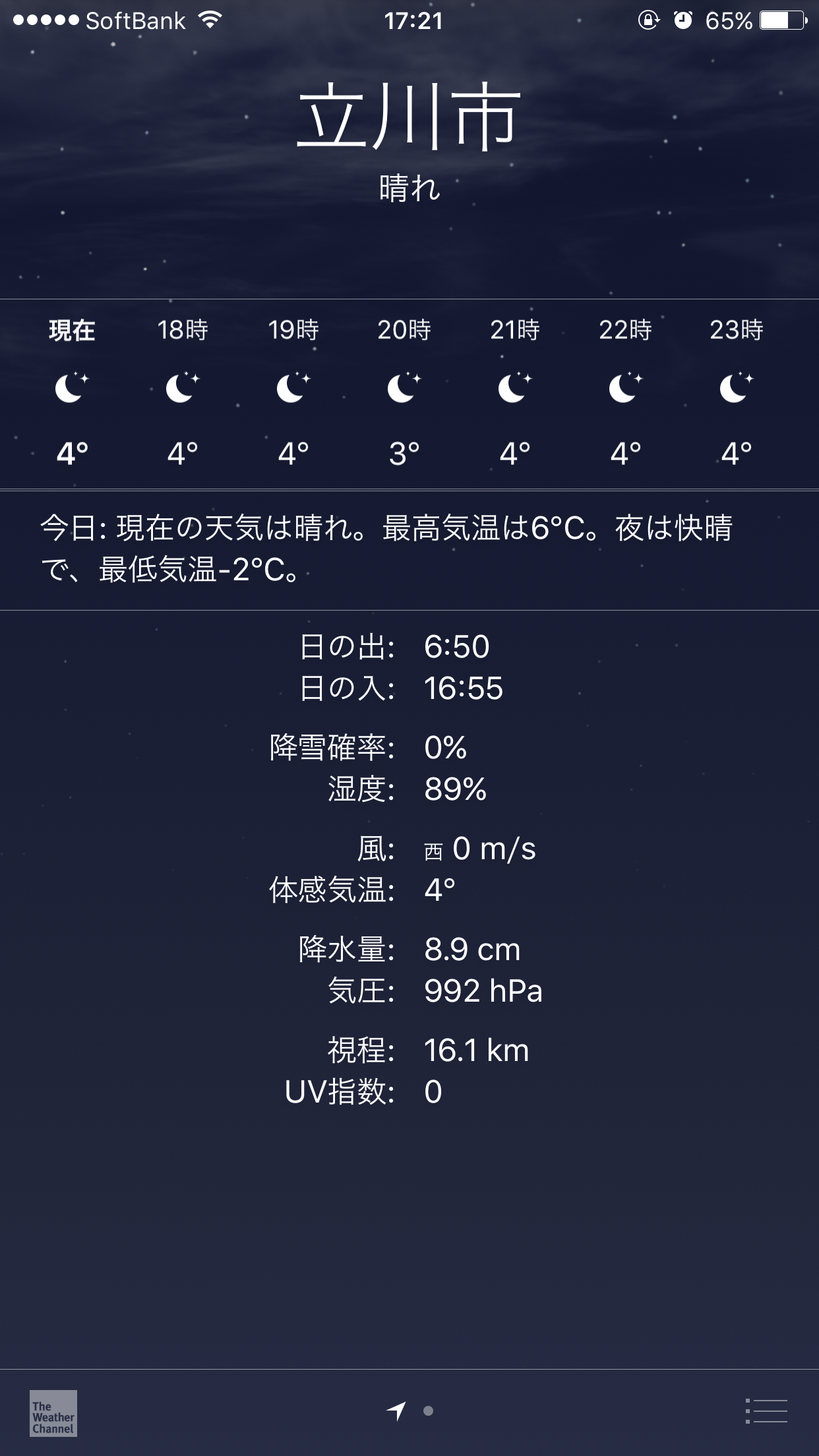The width and height of the screenshot is (819, 1456).
Task: Tap the orientation lock icon in status bar
Action: click(x=648, y=20)
